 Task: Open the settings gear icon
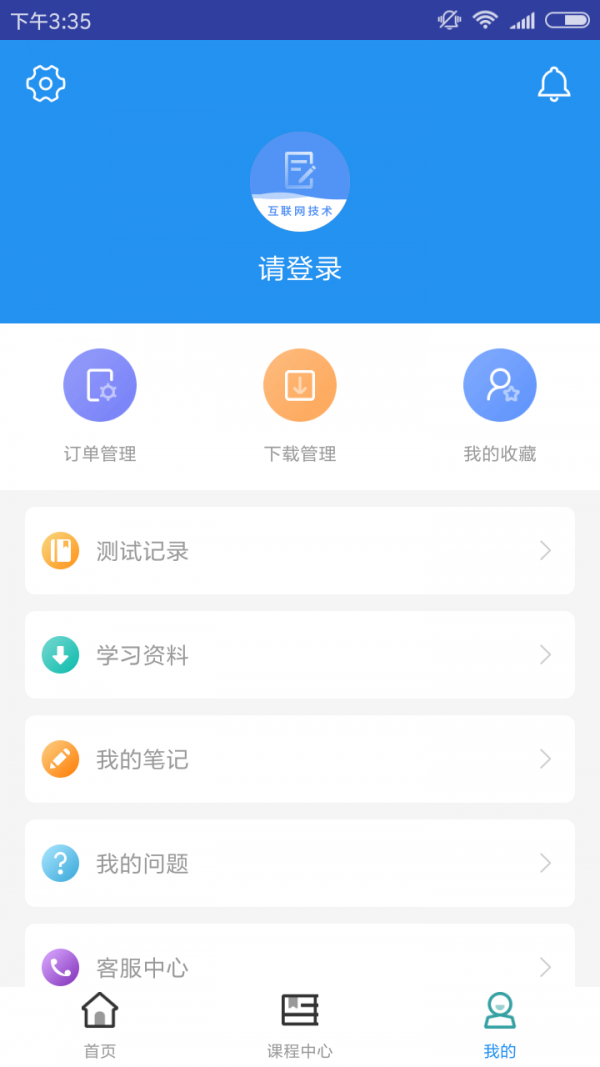(x=46, y=84)
